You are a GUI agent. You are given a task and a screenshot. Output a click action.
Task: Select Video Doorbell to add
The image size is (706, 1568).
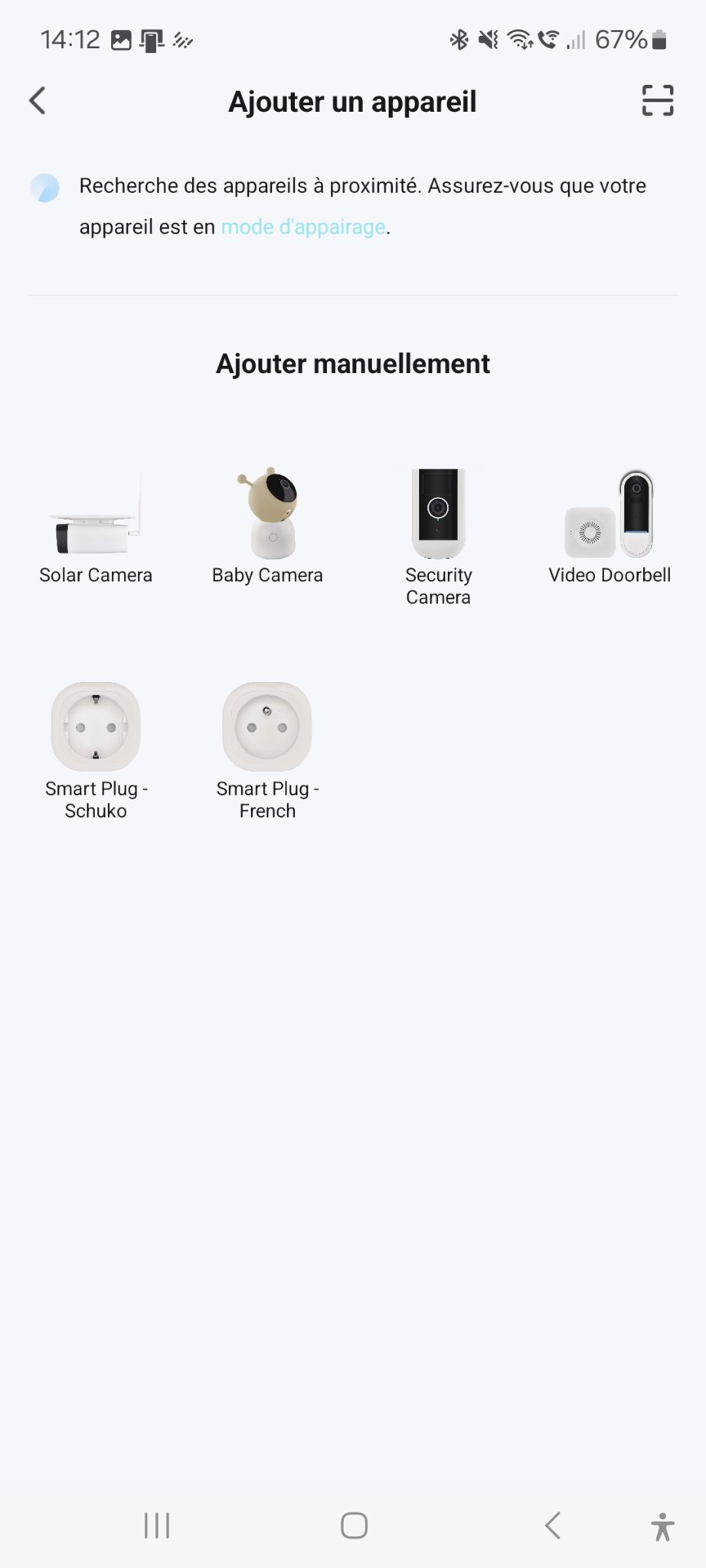[610, 526]
